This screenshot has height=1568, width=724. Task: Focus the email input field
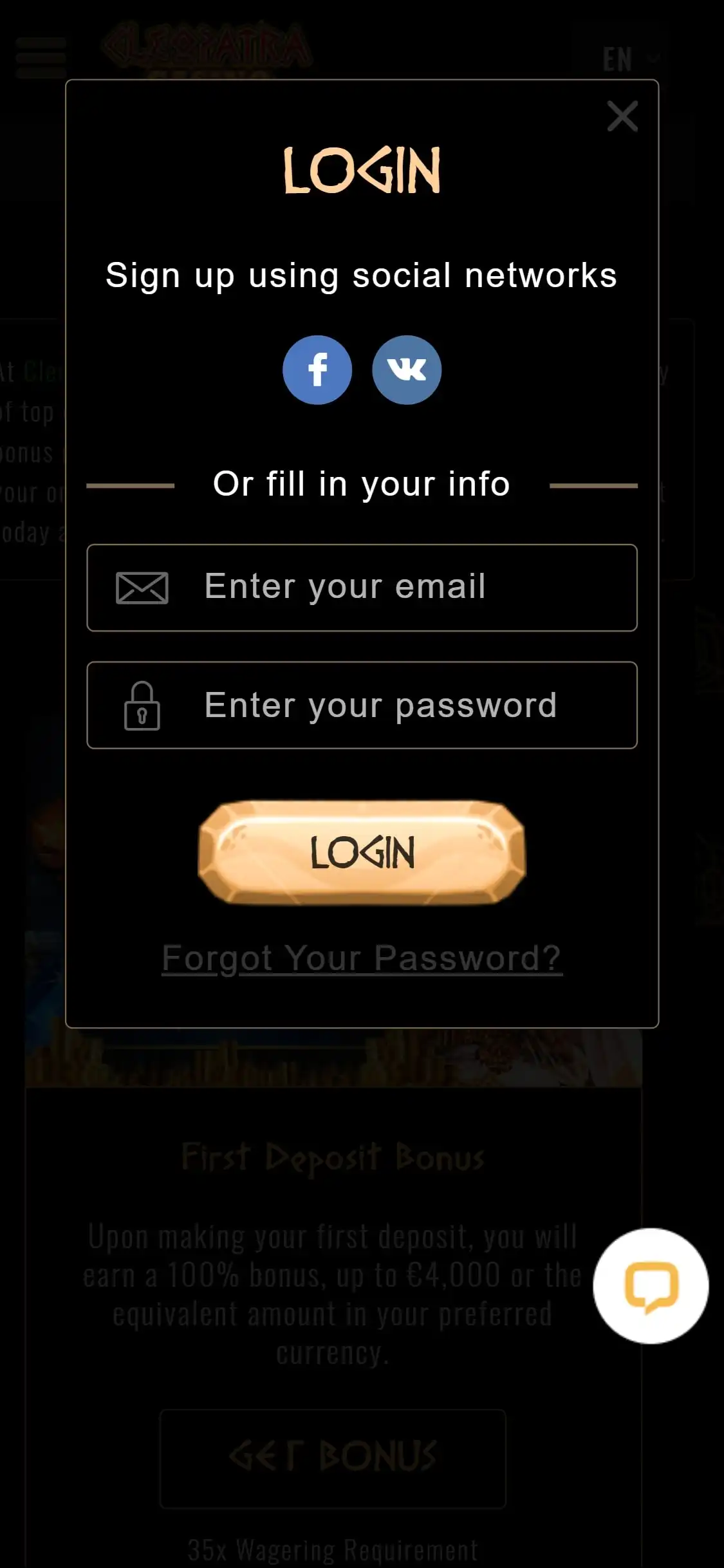pyautogui.click(x=386, y=587)
